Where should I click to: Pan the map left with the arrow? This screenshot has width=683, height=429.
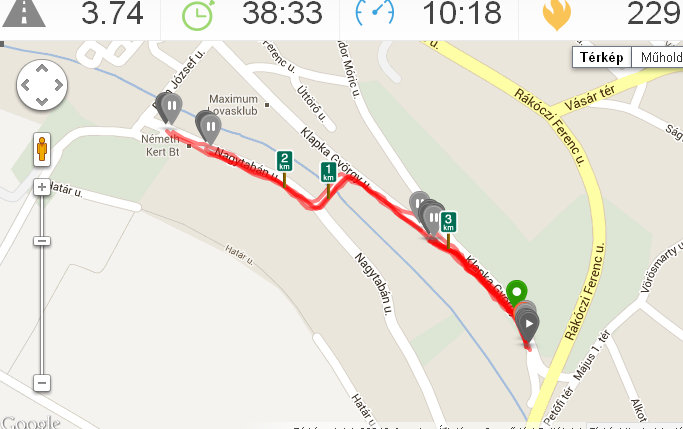pos(25,86)
